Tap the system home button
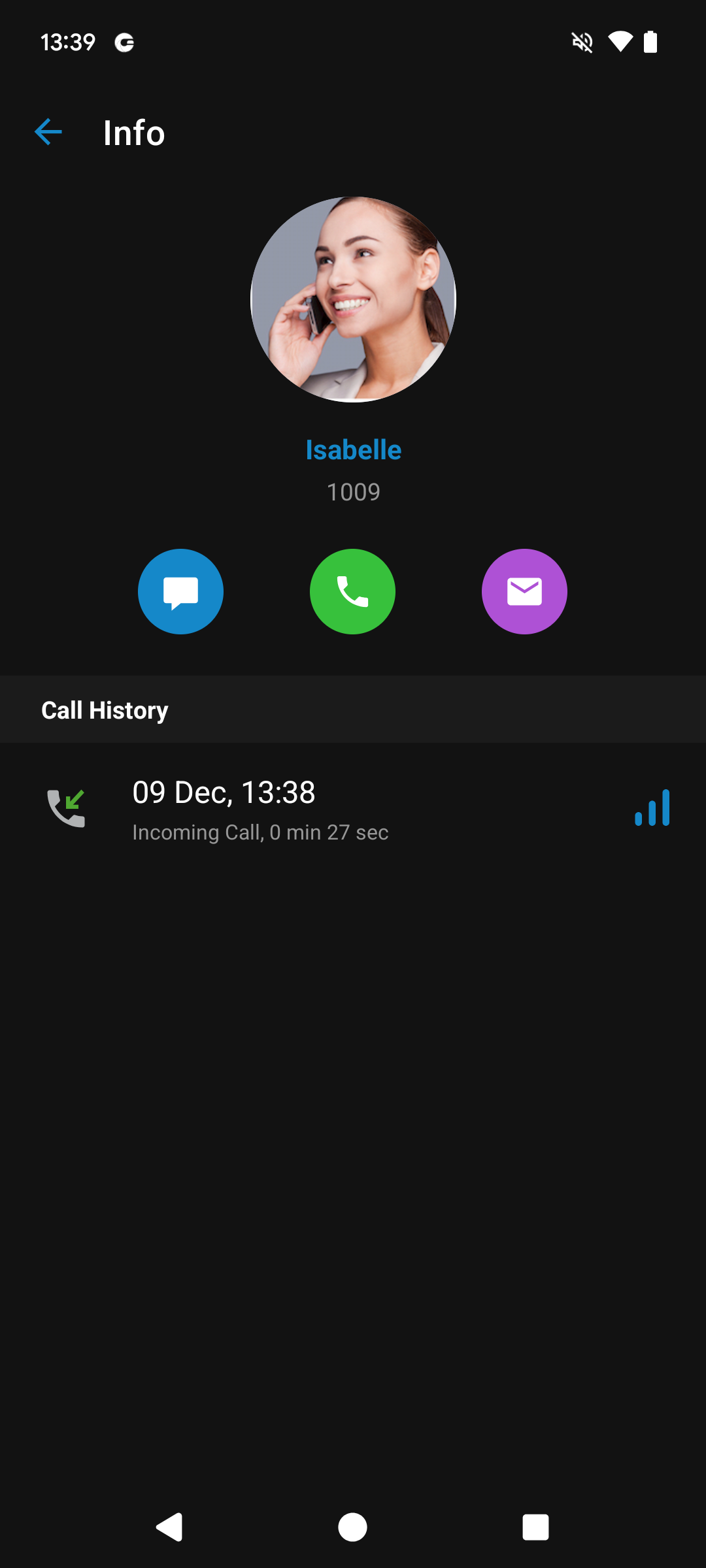 click(352, 1527)
